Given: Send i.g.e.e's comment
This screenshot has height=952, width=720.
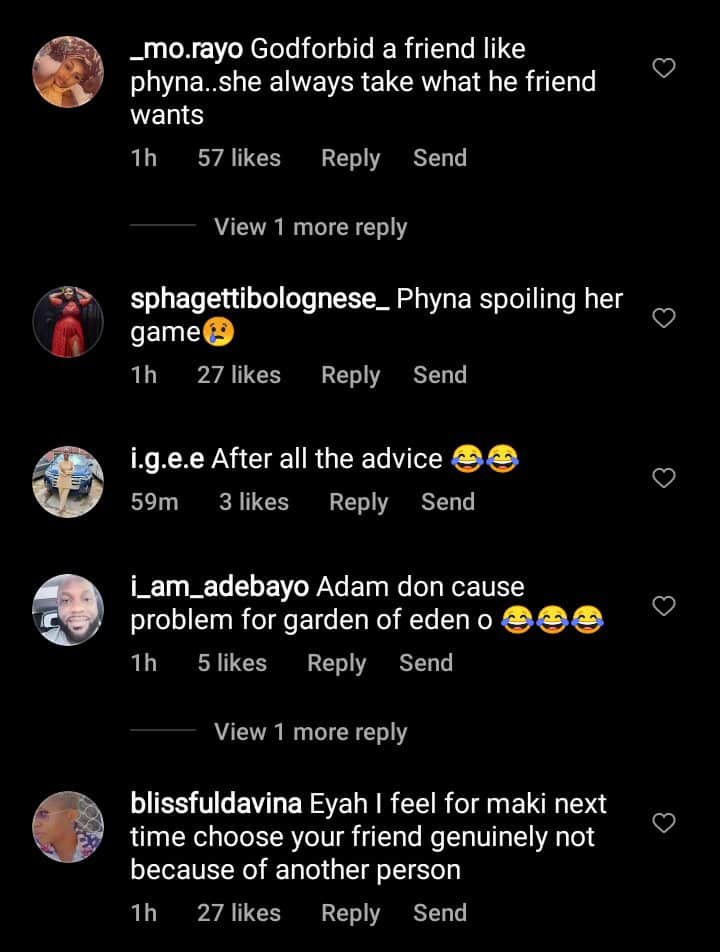Looking at the screenshot, I should point(447,502).
